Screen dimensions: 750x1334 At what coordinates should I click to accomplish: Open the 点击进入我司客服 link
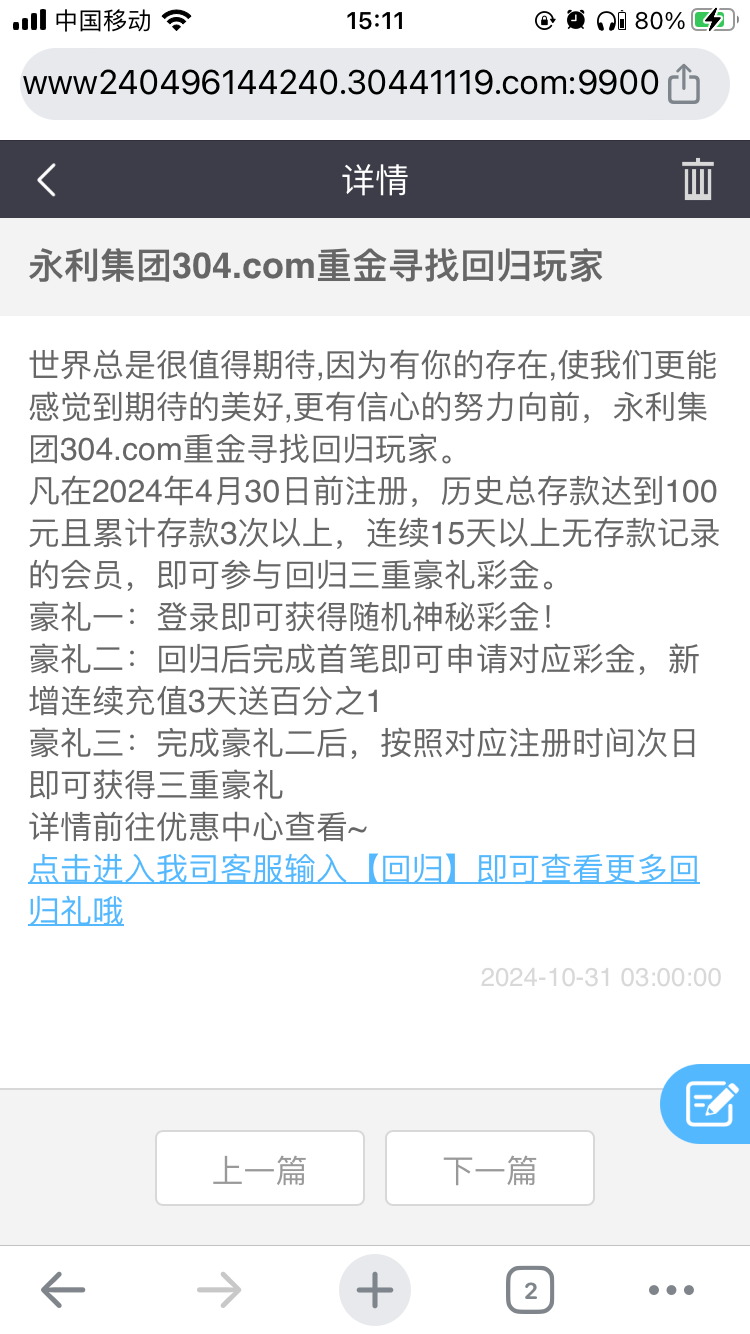363,870
